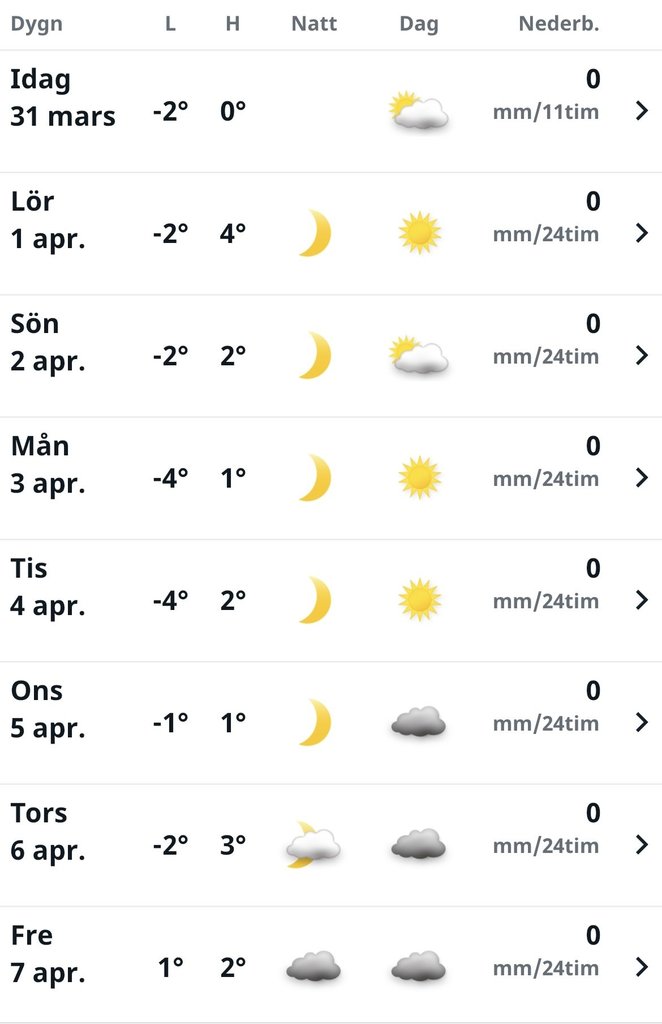Screen dimensions: 662x1024
Task: Open the Tors 6 apr. forecast
Action: 642,845
